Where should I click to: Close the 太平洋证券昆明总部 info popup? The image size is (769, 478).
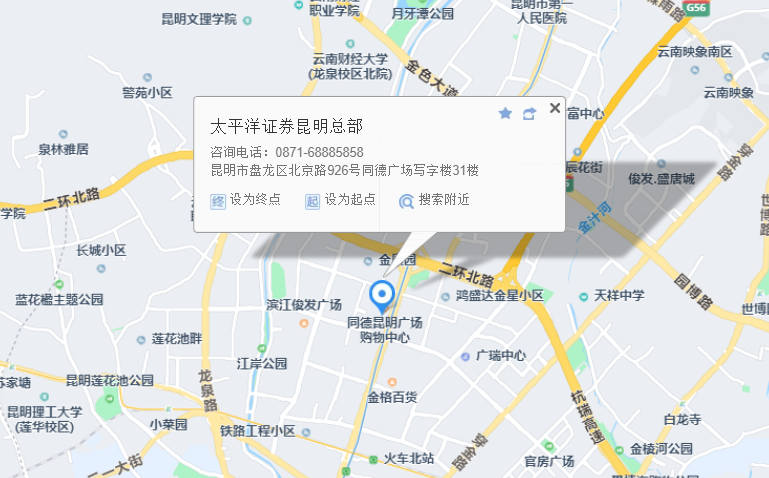pos(555,108)
